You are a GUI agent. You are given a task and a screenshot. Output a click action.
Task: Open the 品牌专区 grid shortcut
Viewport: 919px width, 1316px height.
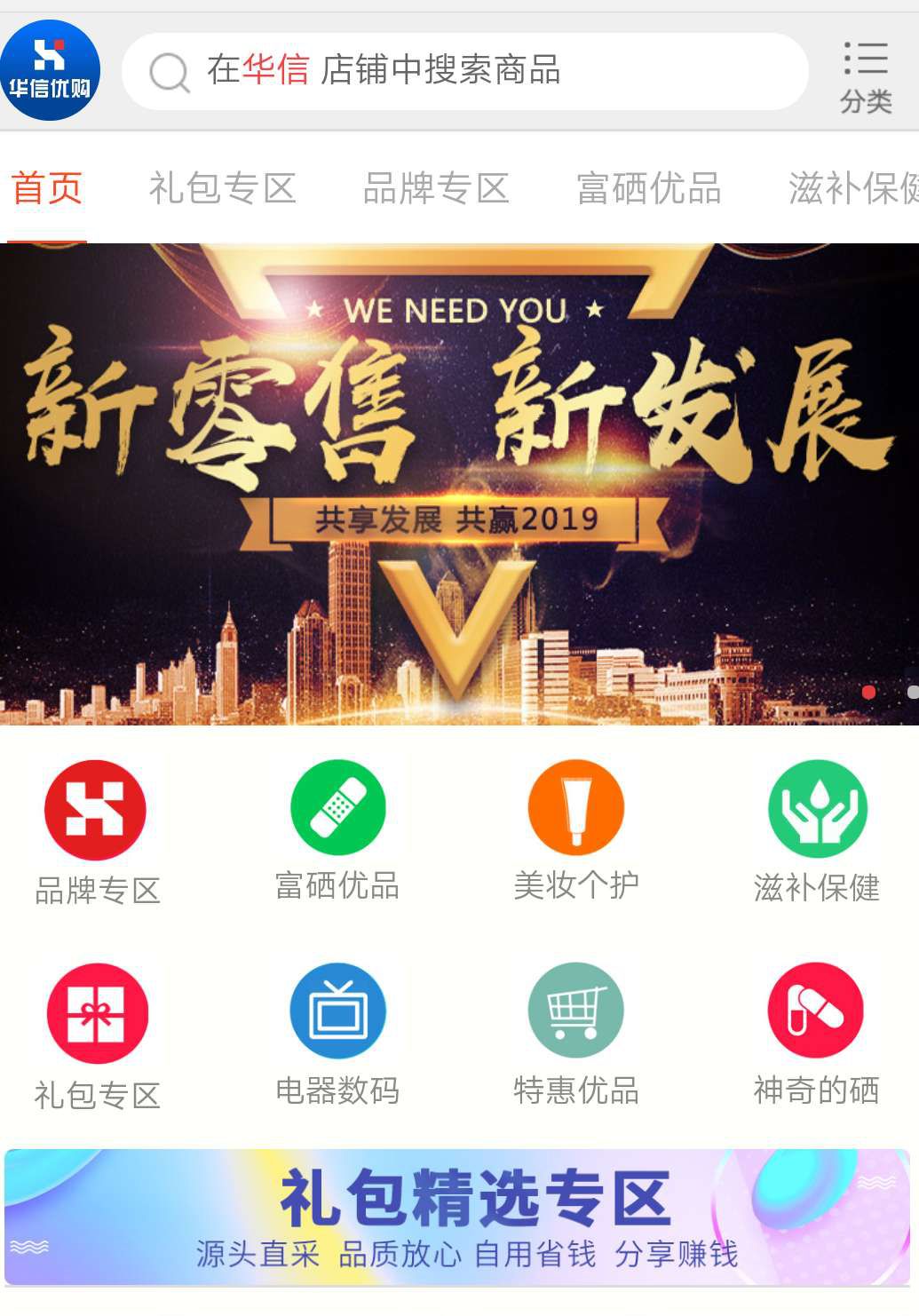[x=96, y=832]
